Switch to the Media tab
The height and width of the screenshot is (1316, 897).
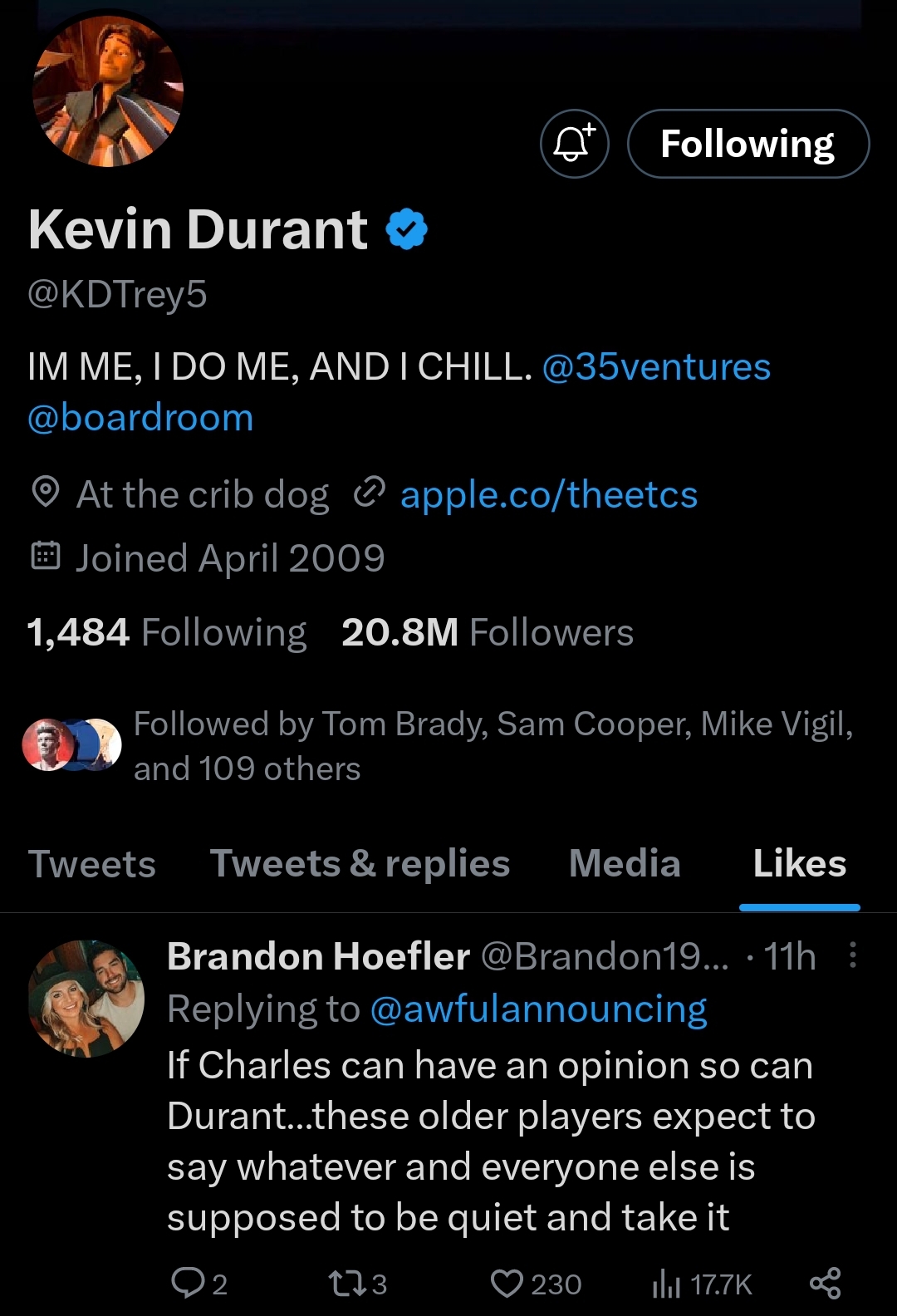(625, 864)
